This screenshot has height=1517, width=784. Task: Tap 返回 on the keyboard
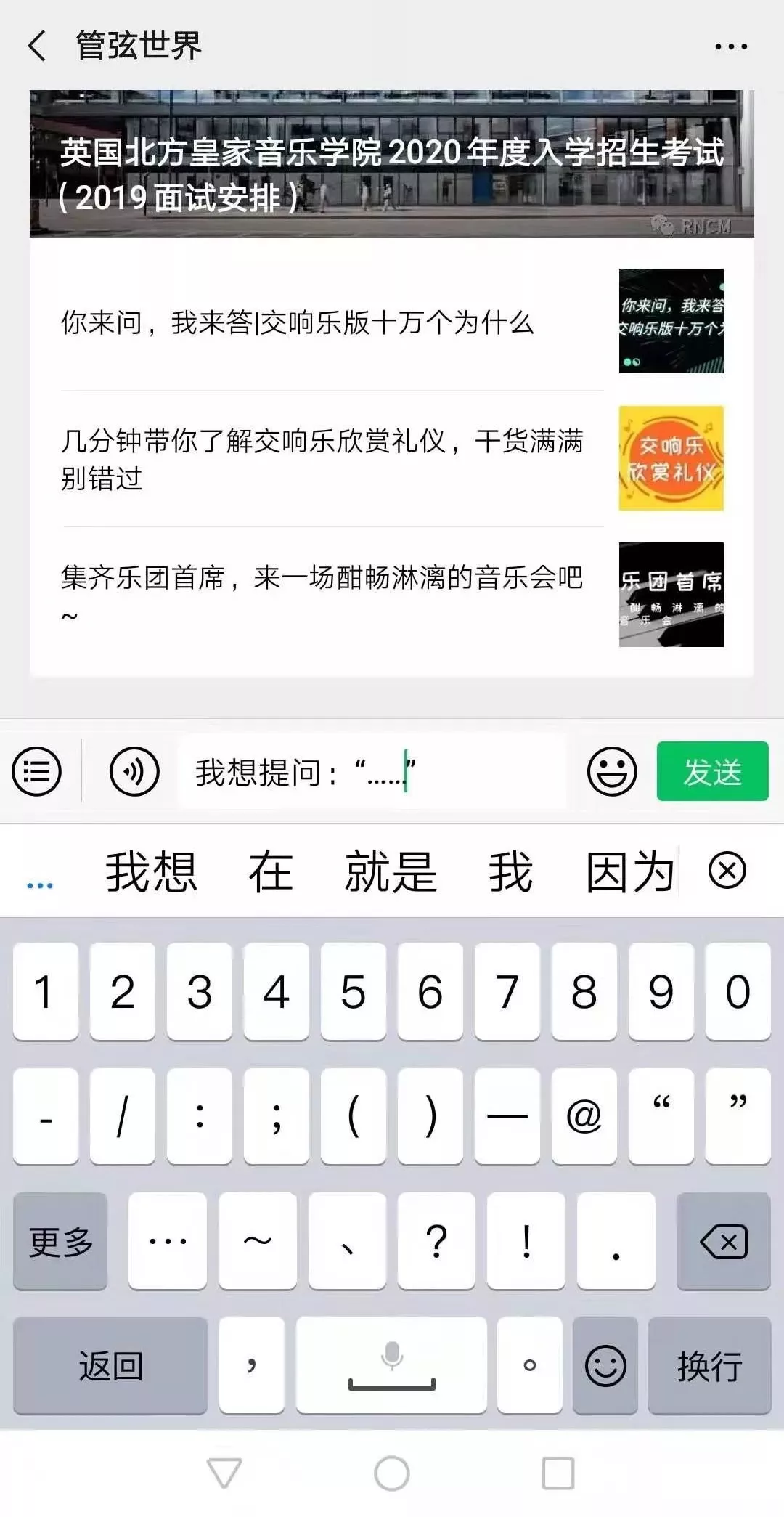[110, 1366]
